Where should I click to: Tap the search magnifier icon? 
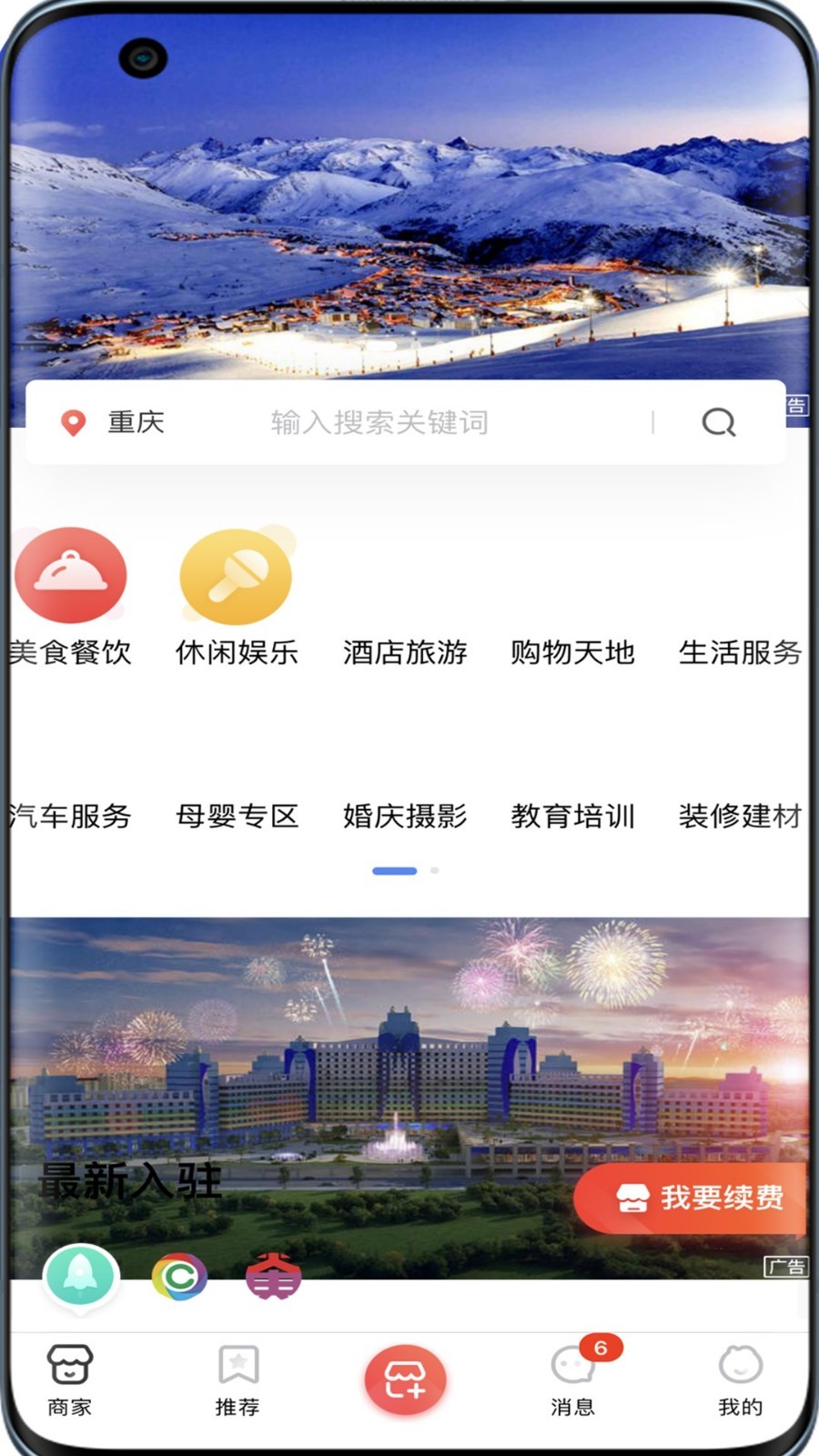tap(720, 422)
